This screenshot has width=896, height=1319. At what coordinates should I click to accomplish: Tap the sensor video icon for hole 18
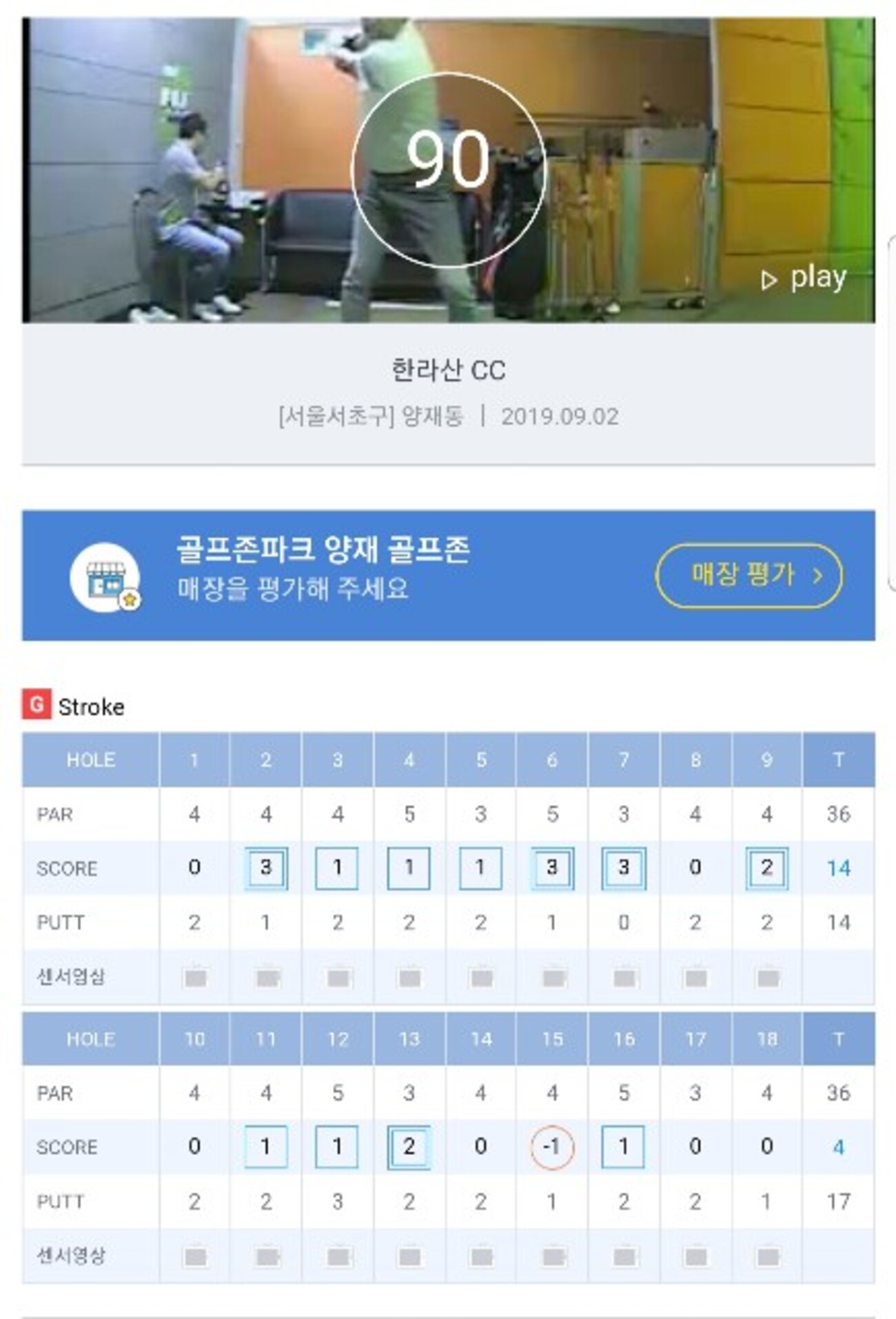pos(767,1256)
